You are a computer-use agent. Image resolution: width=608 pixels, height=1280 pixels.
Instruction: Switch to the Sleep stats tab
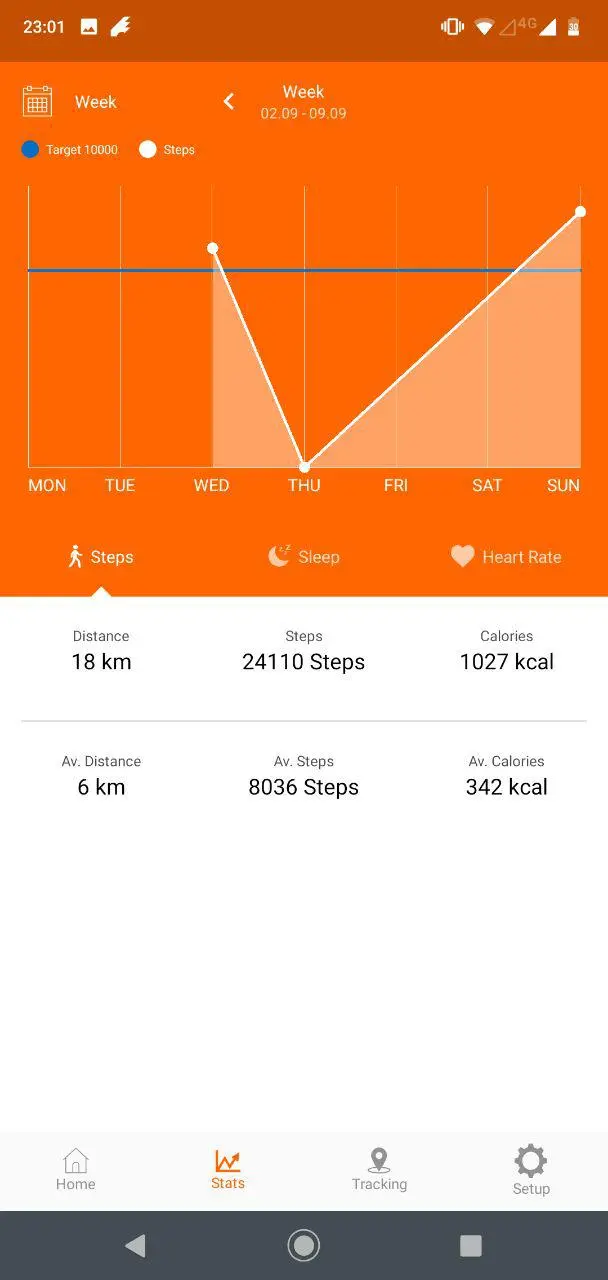(304, 557)
